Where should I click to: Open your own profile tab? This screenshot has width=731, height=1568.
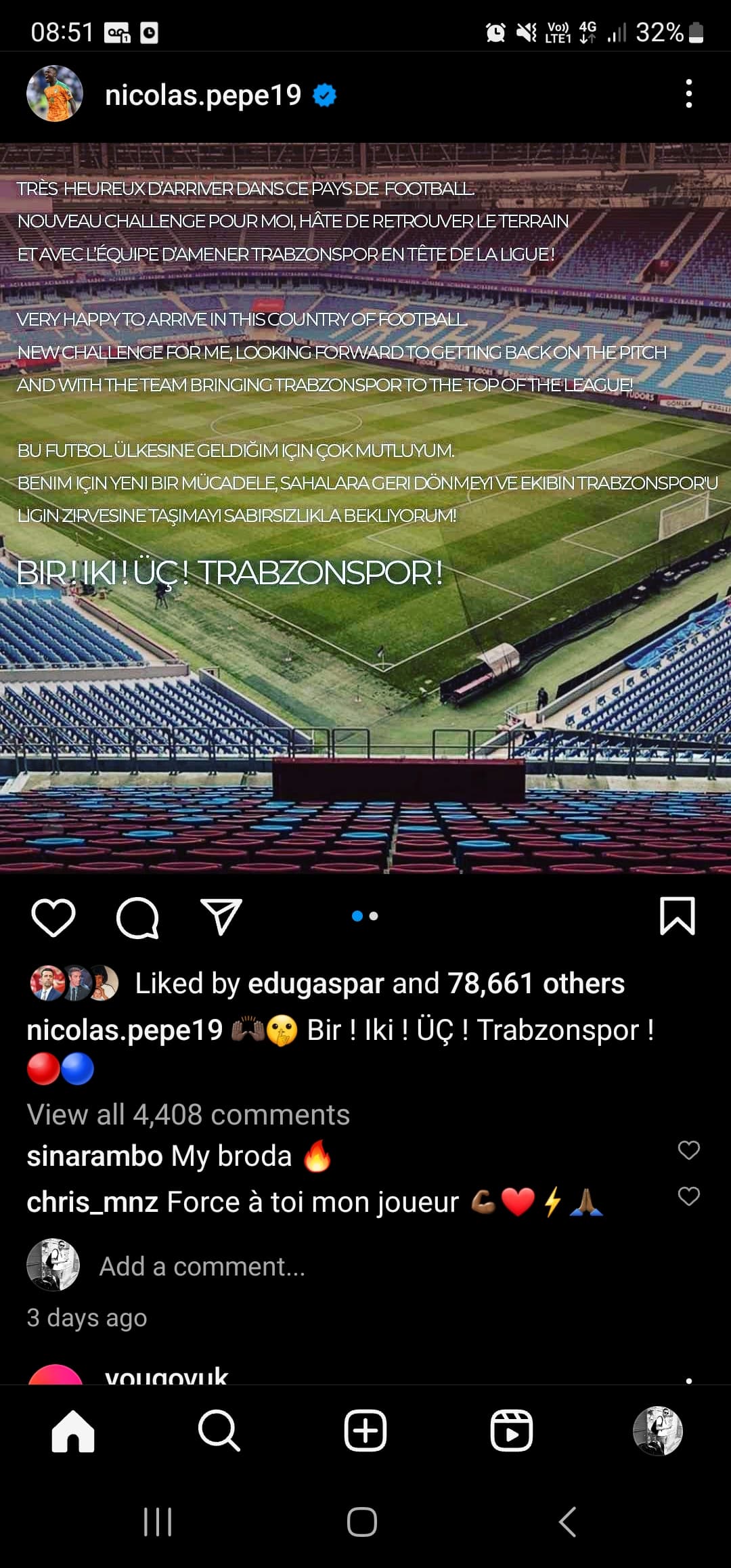tap(658, 1431)
